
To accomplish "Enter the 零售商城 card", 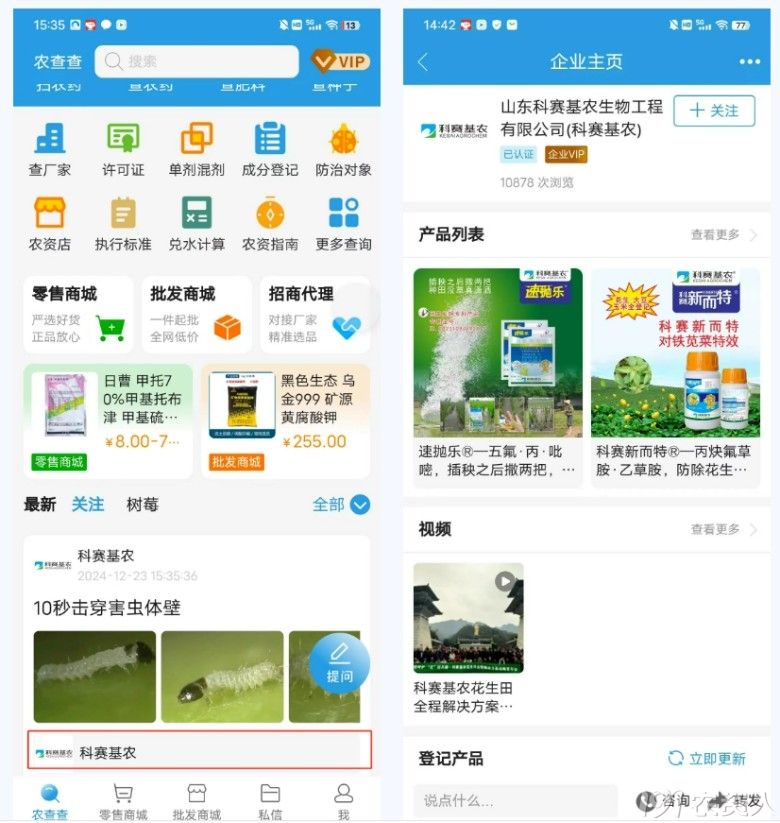I will (x=78, y=314).
